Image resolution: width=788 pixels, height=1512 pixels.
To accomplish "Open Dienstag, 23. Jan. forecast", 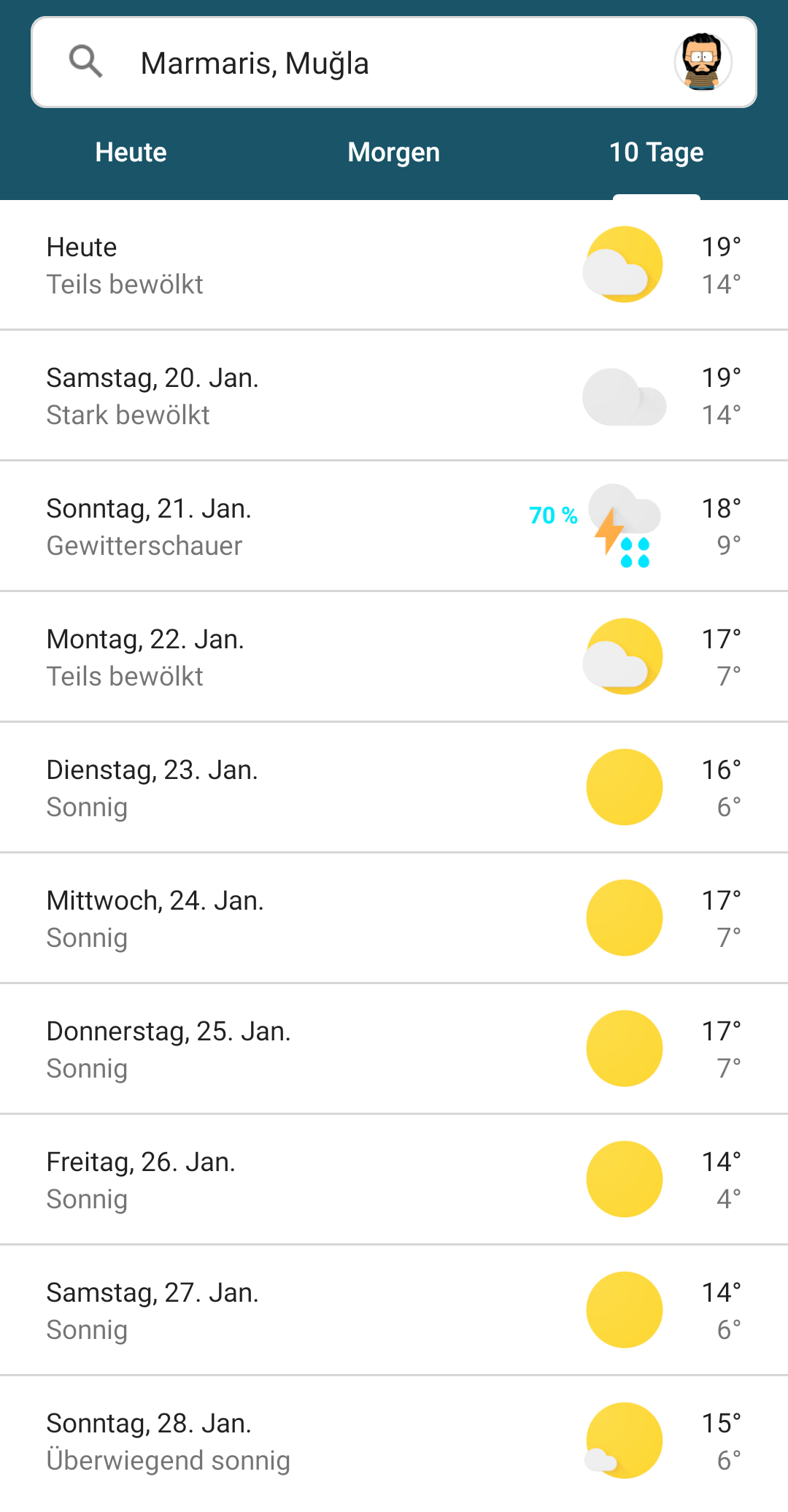I will coord(394,788).
